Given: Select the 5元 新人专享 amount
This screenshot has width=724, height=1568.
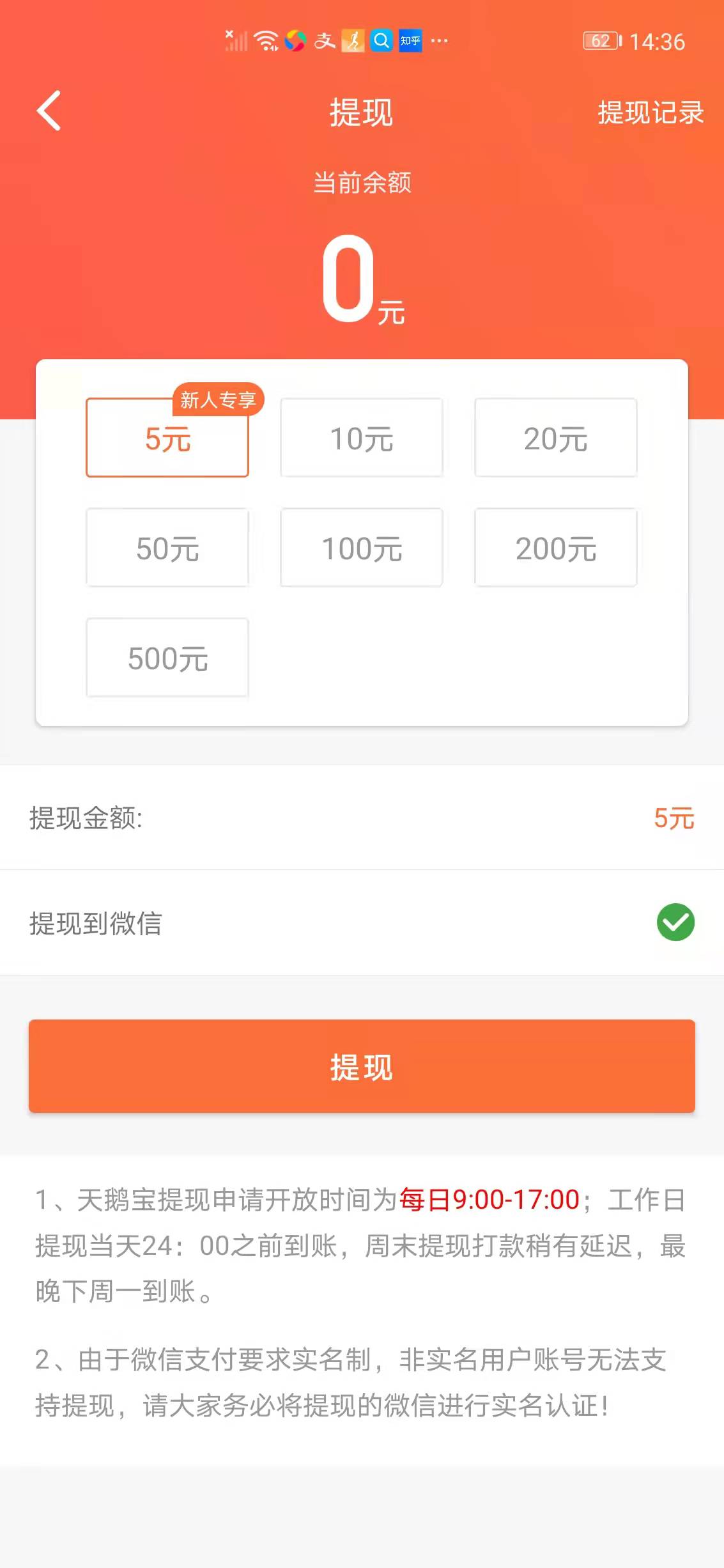Looking at the screenshot, I should pos(167,438).
